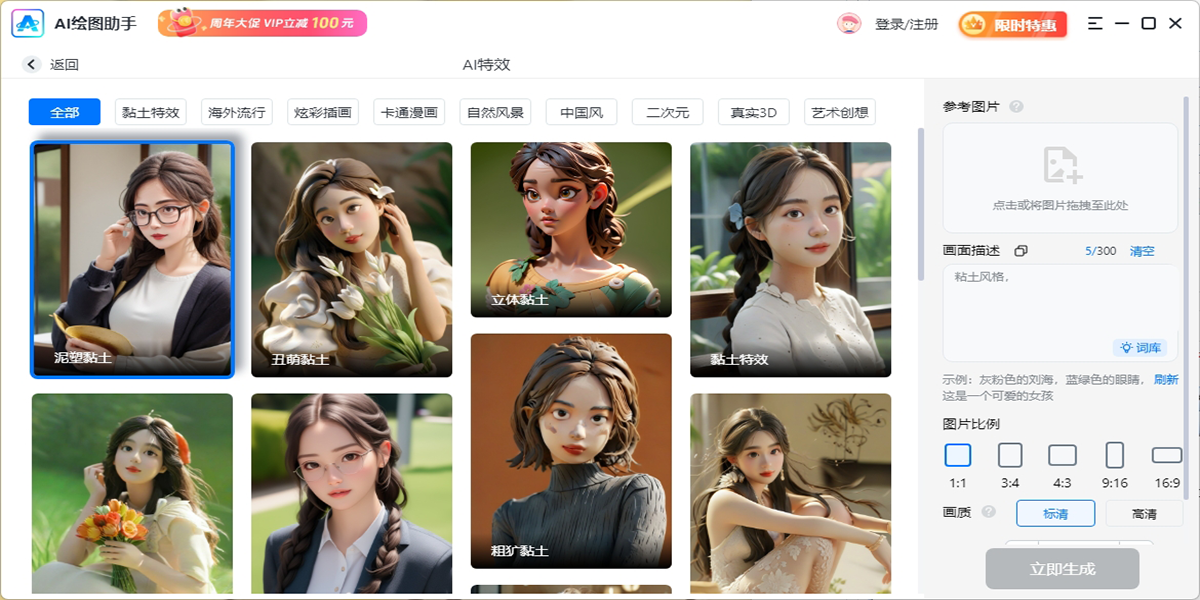Open the 词库 word library
The height and width of the screenshot is (600, 1200).
[x=1140, y=348]
